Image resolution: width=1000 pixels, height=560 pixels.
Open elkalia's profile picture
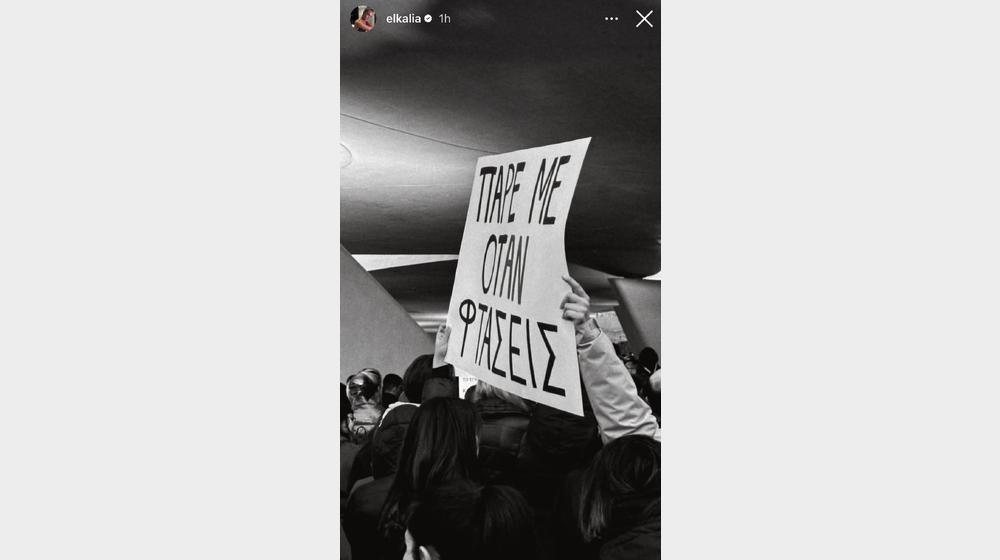(x=362, y=18)
